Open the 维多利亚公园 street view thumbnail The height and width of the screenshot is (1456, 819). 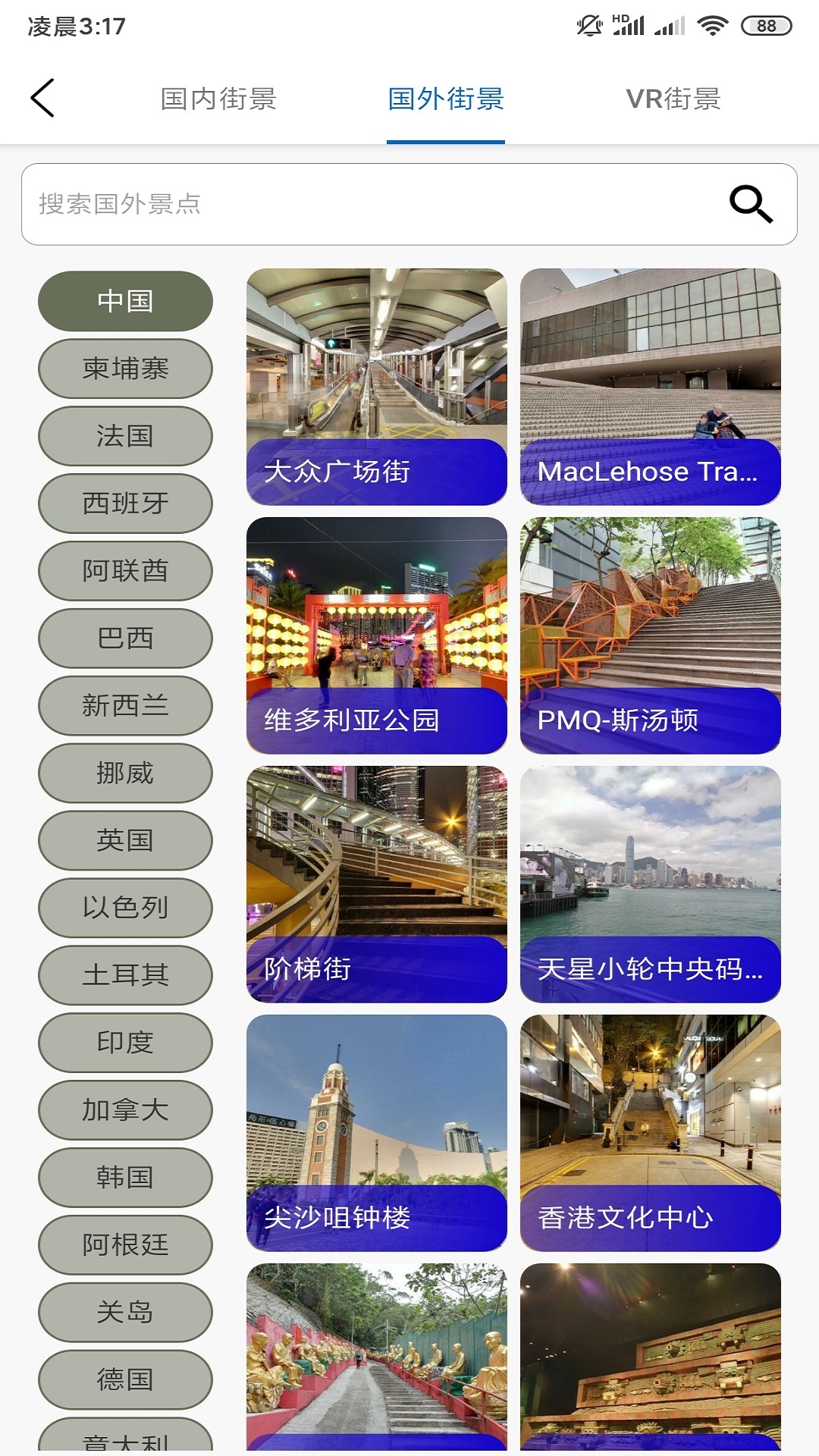click(x=376, y=637)
